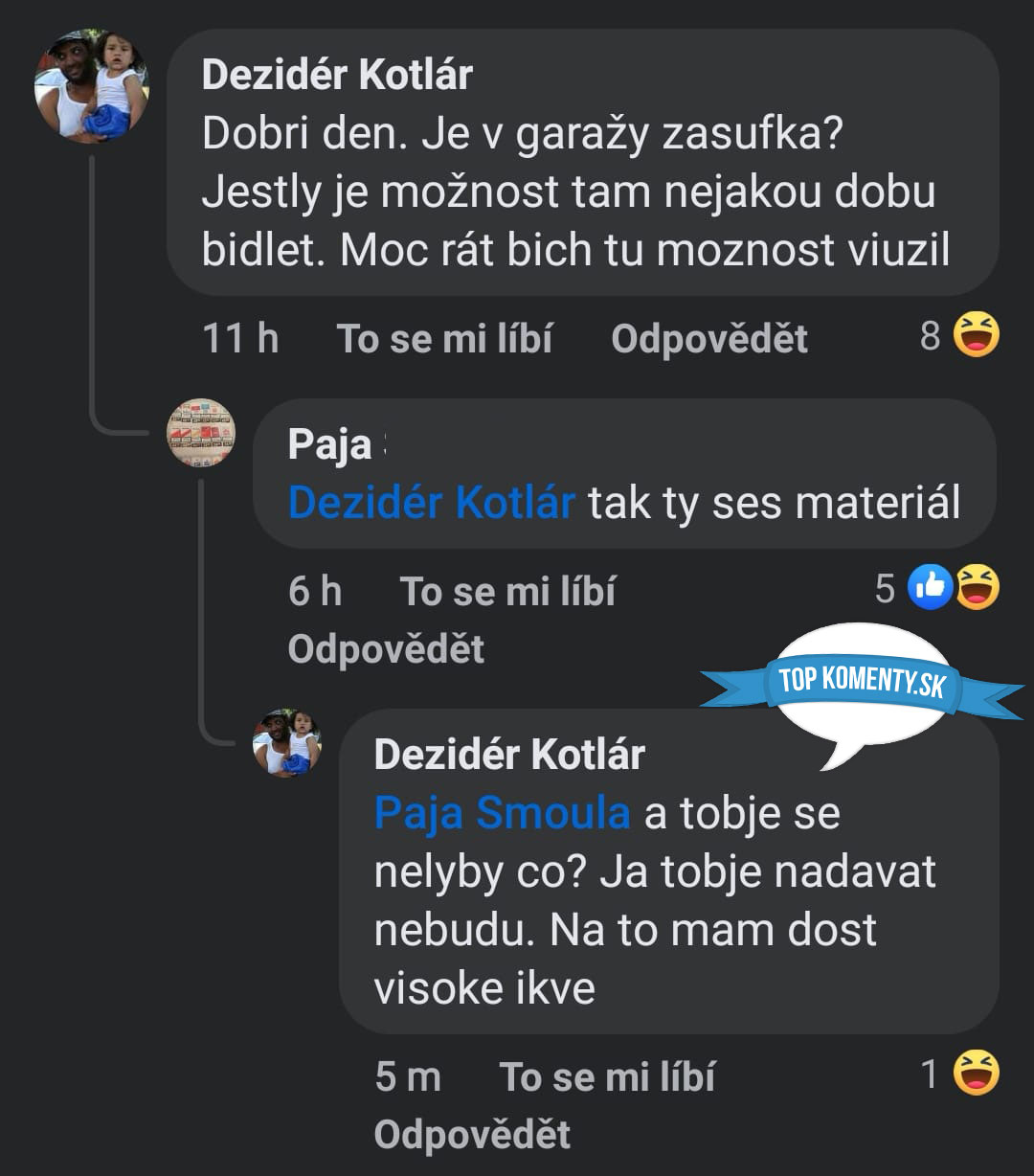This screenshot has width=1034, height=1176.
Task: Like the reply posted 5 m ago
Action: click(607, 1077)
